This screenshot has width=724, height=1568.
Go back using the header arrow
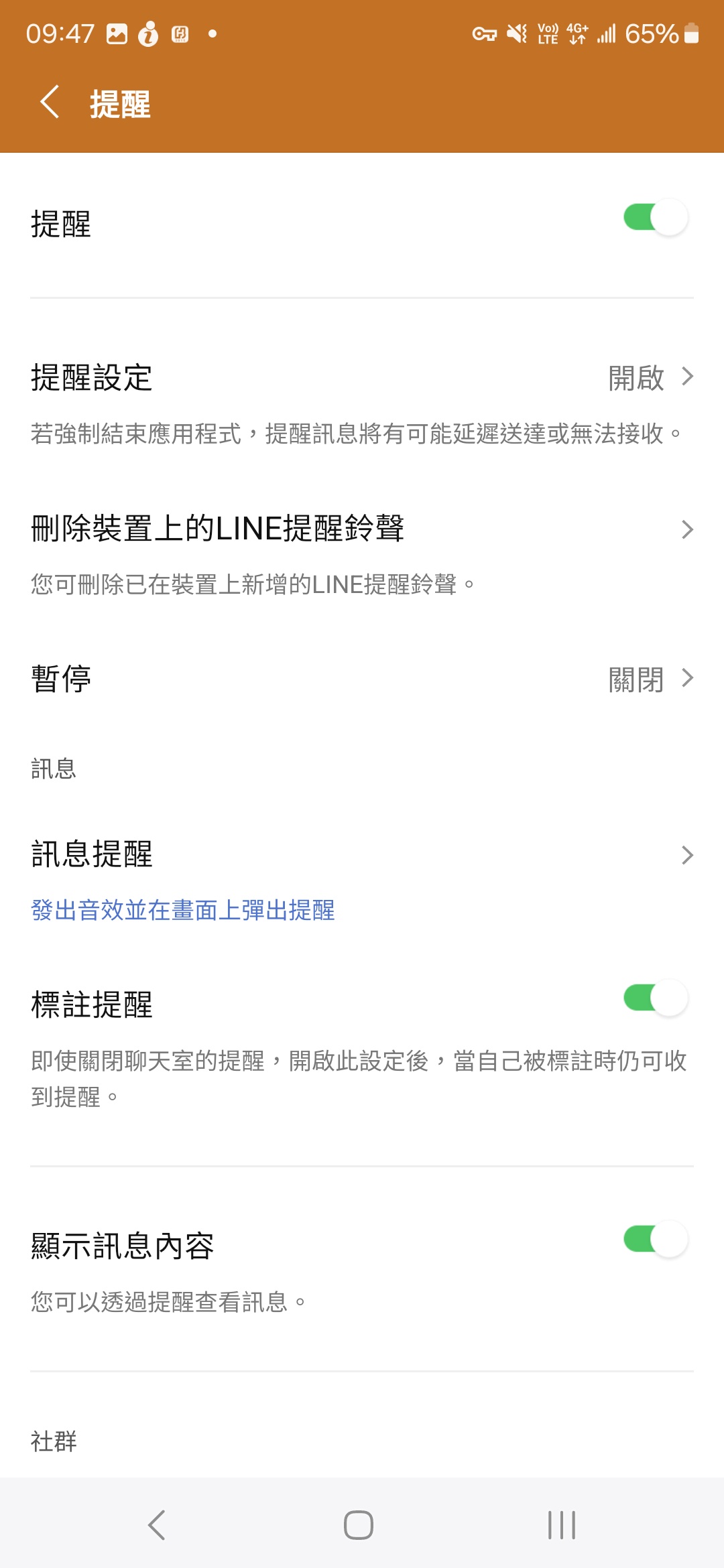click(x=50, y=103)
